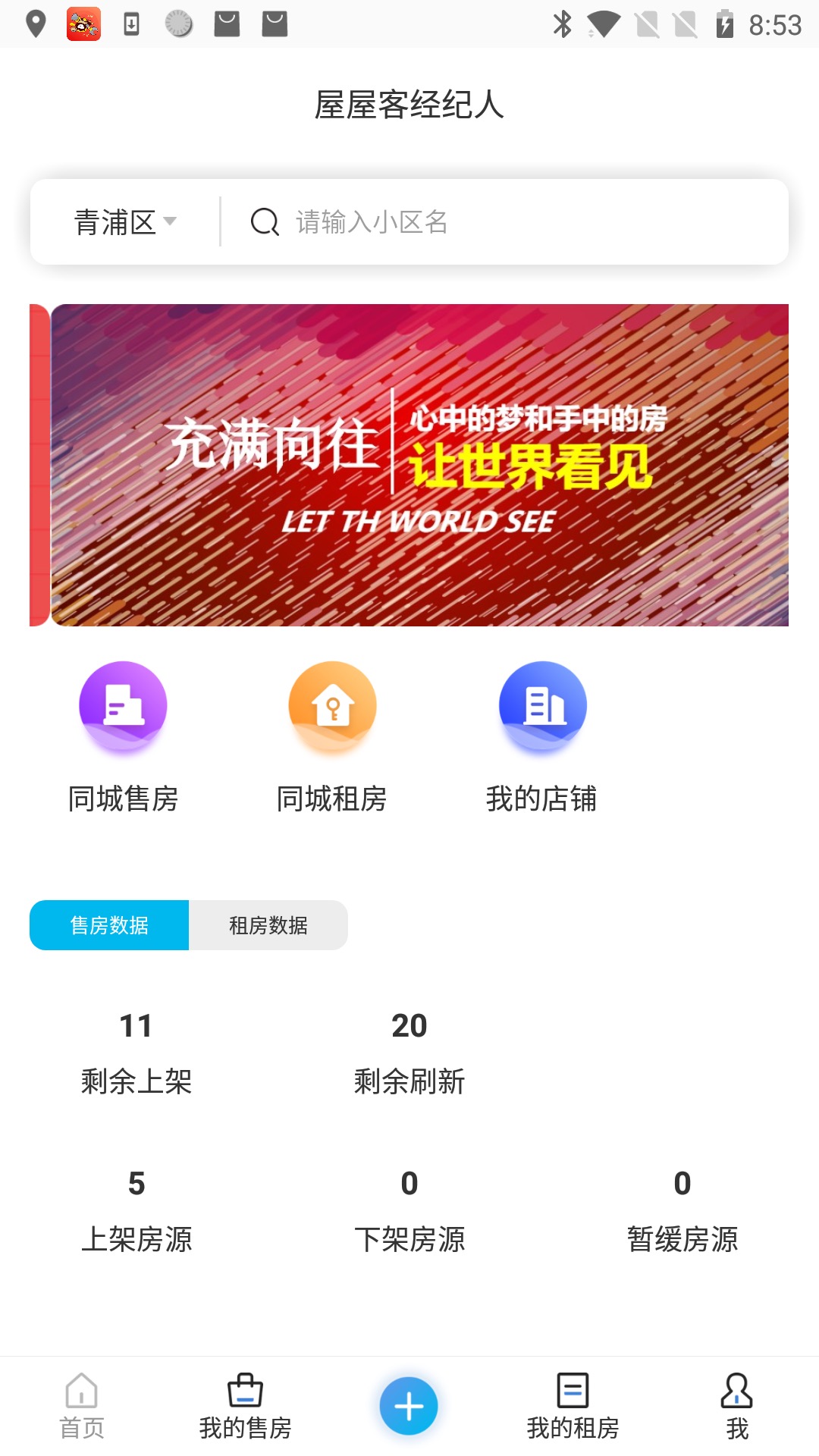819x1456 pixels.
Task: Switch to the 首页 tab
Action: point(82,1407)
